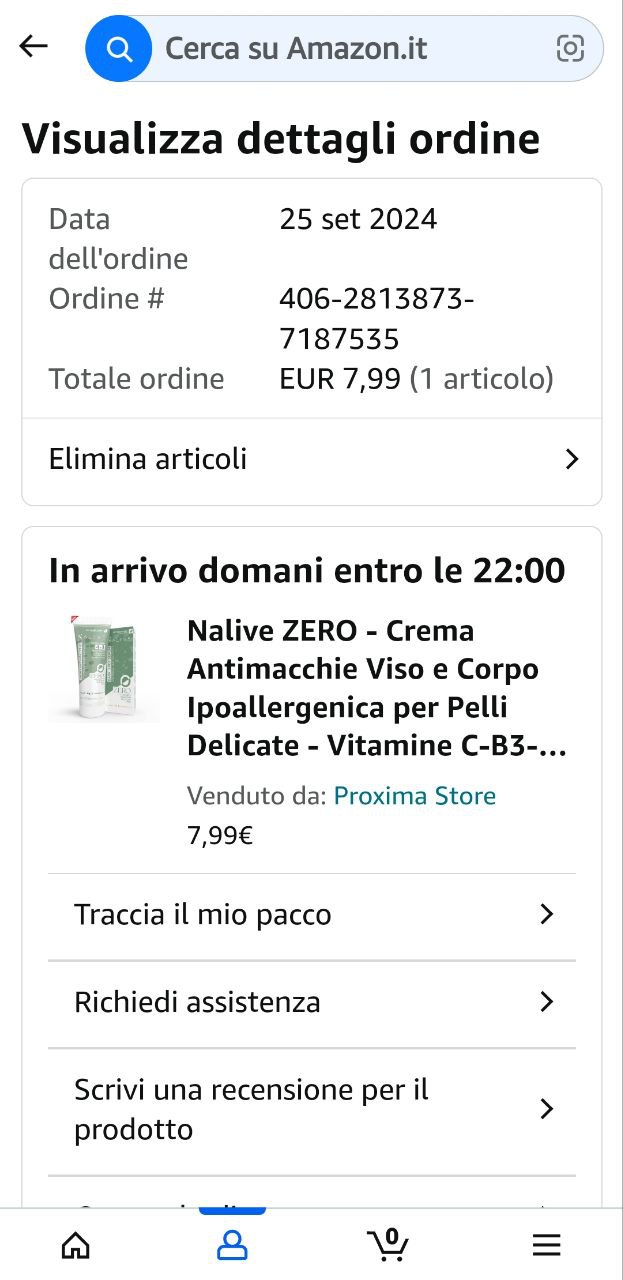Open the hamburger menu tab
The image size is (623, 1280).
(546, 1244)
